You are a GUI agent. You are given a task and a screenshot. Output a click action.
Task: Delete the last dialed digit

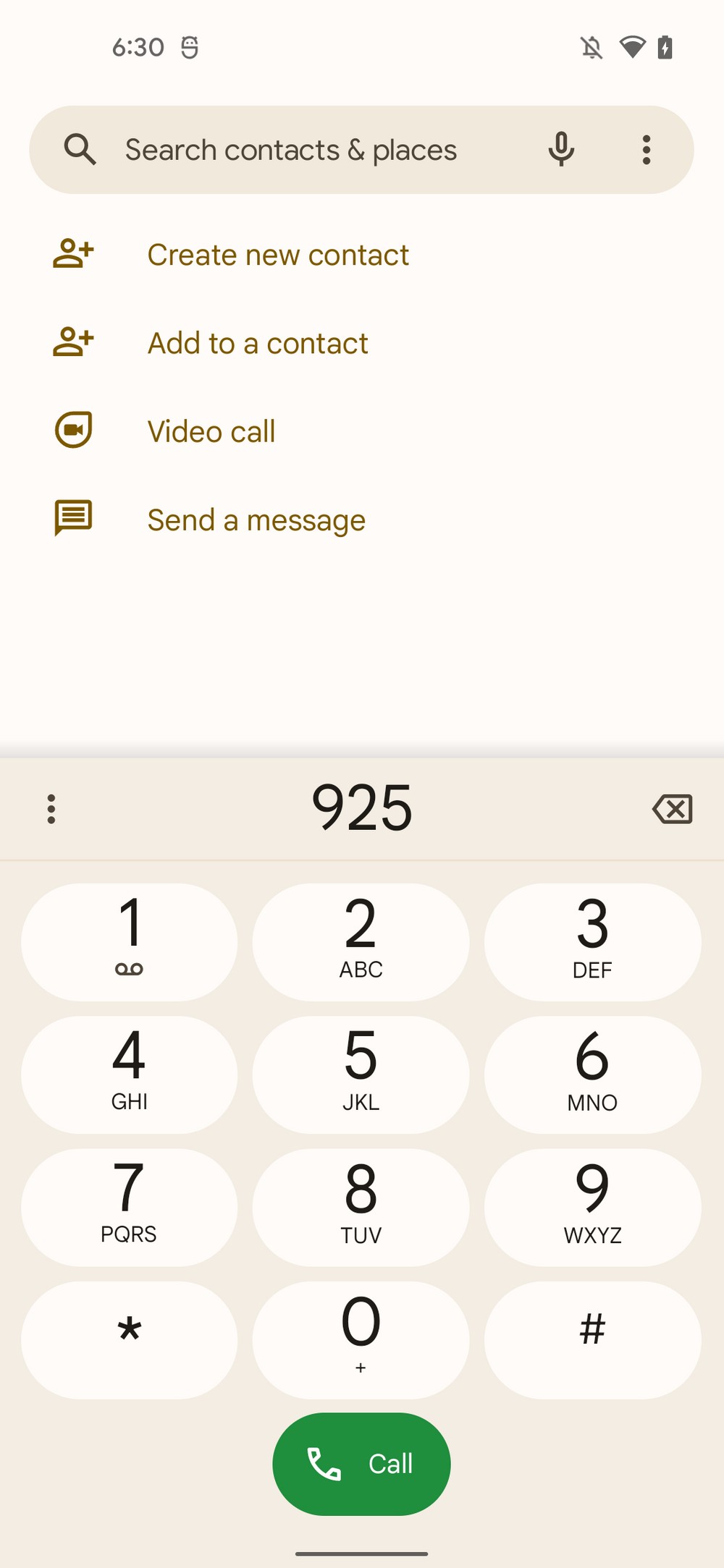672,809
